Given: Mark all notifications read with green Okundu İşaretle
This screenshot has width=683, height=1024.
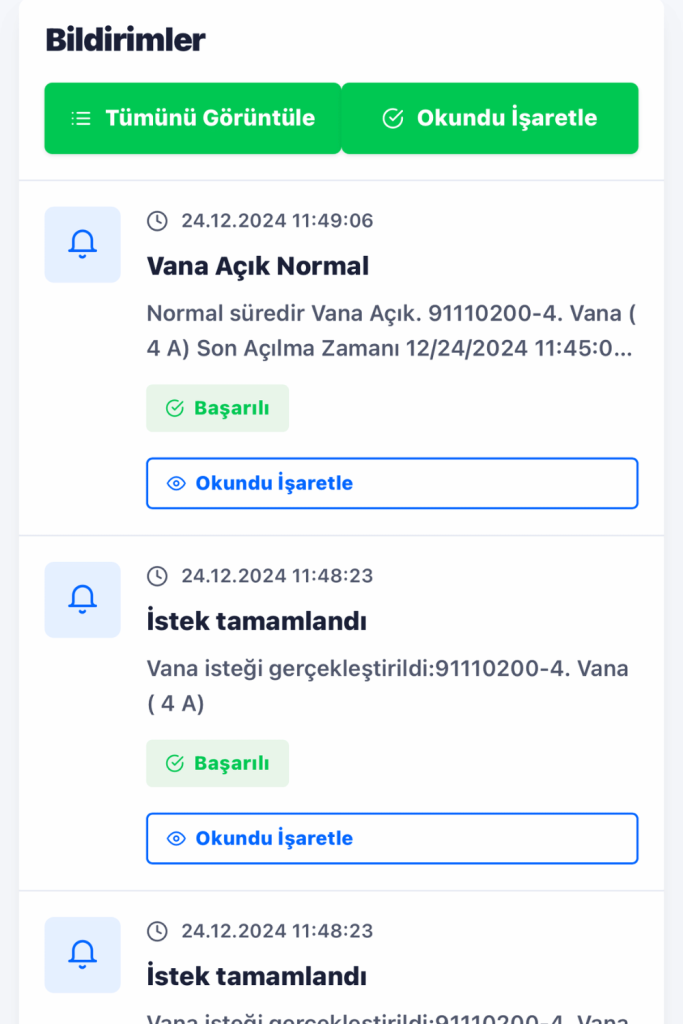Looking at the screenshot, I should (490, 118).
